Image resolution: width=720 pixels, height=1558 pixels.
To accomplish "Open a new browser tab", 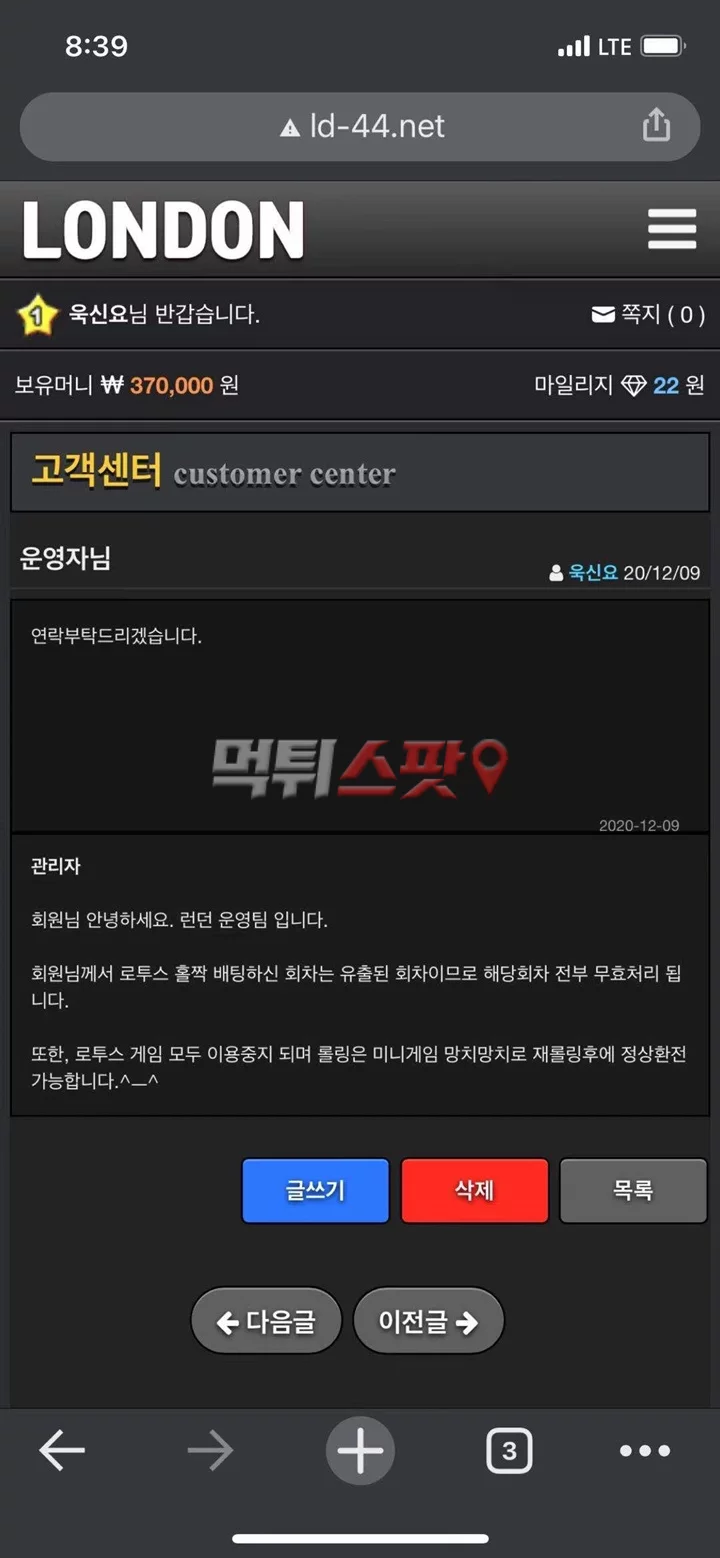I will coord(360,1450).
